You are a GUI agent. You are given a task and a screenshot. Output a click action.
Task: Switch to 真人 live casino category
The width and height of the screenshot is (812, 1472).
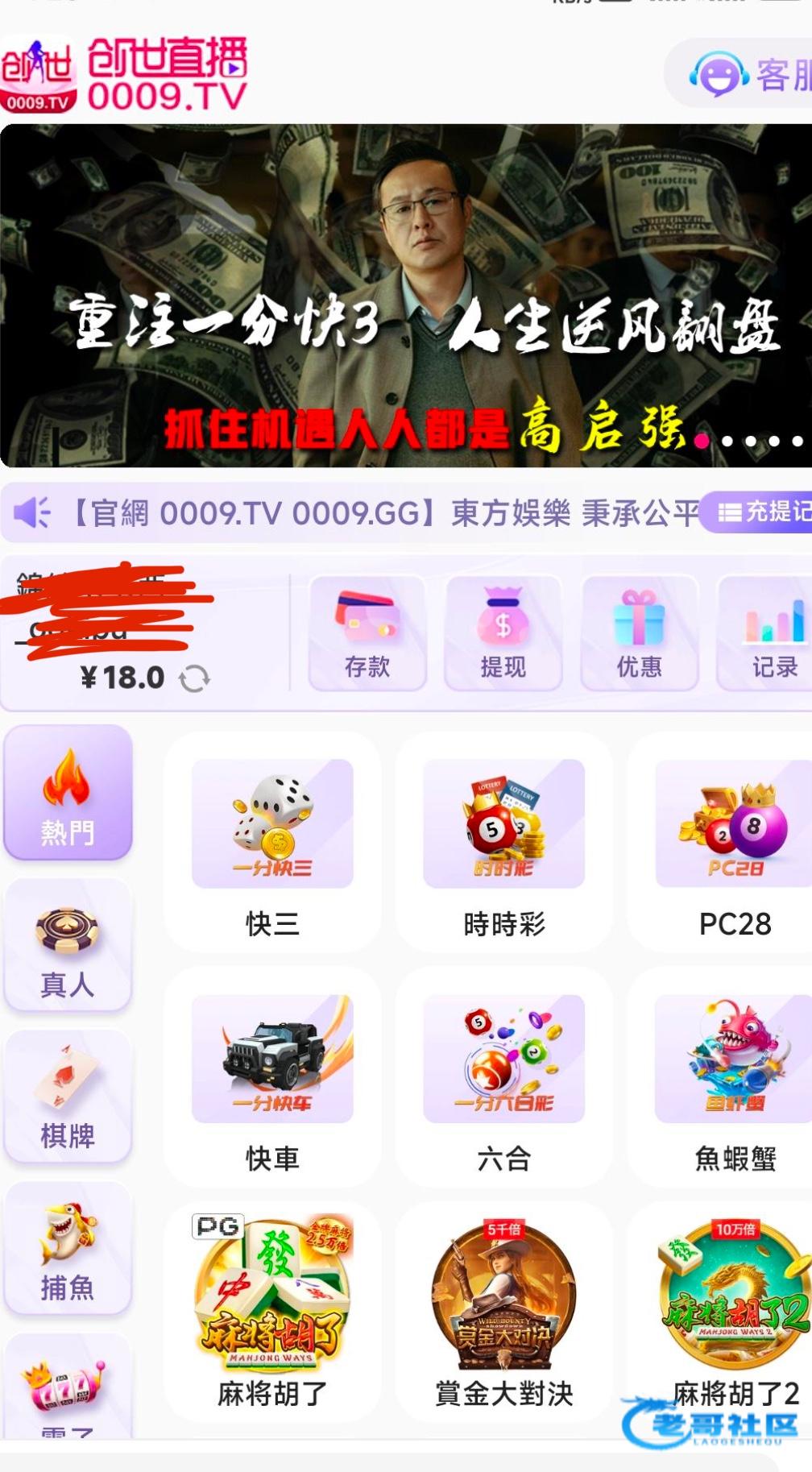point(68,945)
